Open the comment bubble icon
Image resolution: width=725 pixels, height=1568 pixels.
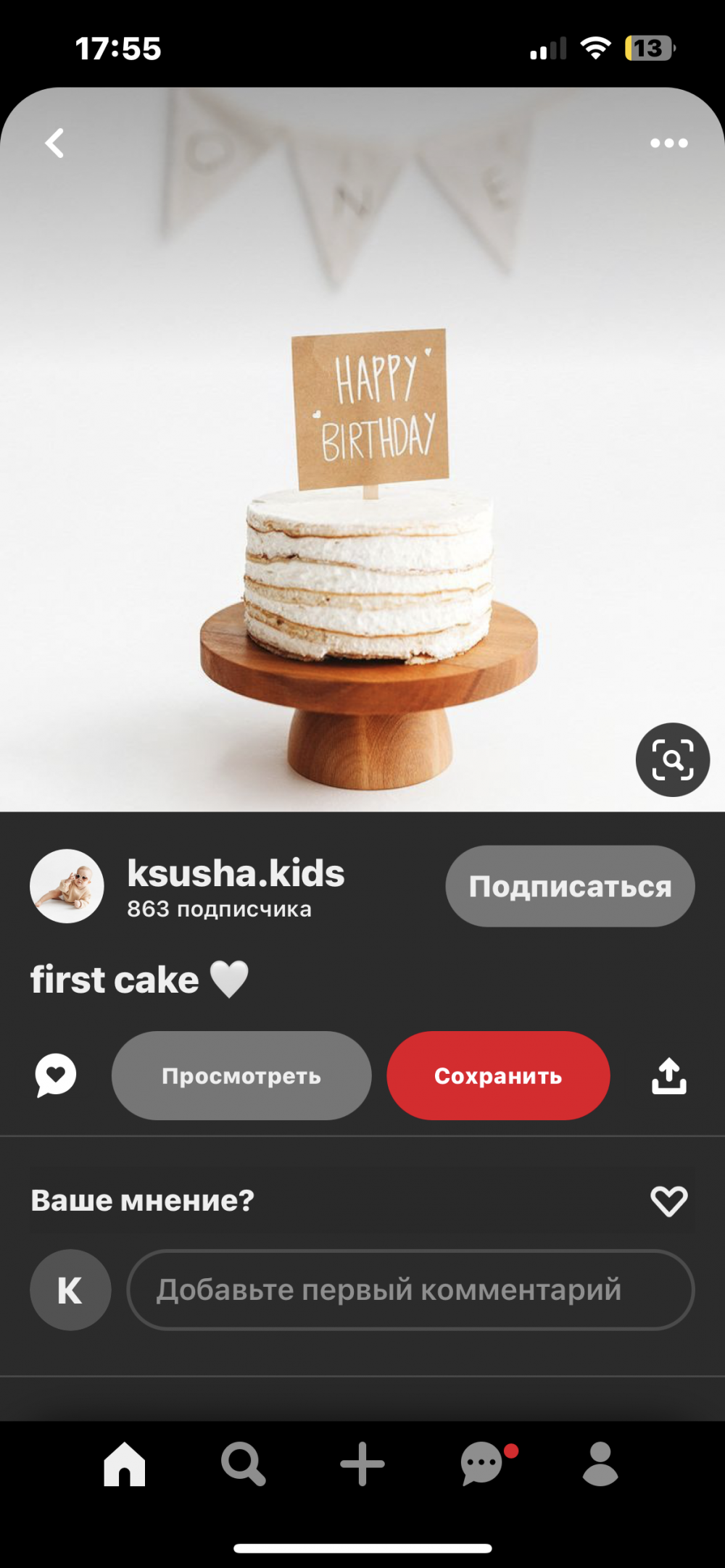pyautogui.click(x=56, y=1075)
